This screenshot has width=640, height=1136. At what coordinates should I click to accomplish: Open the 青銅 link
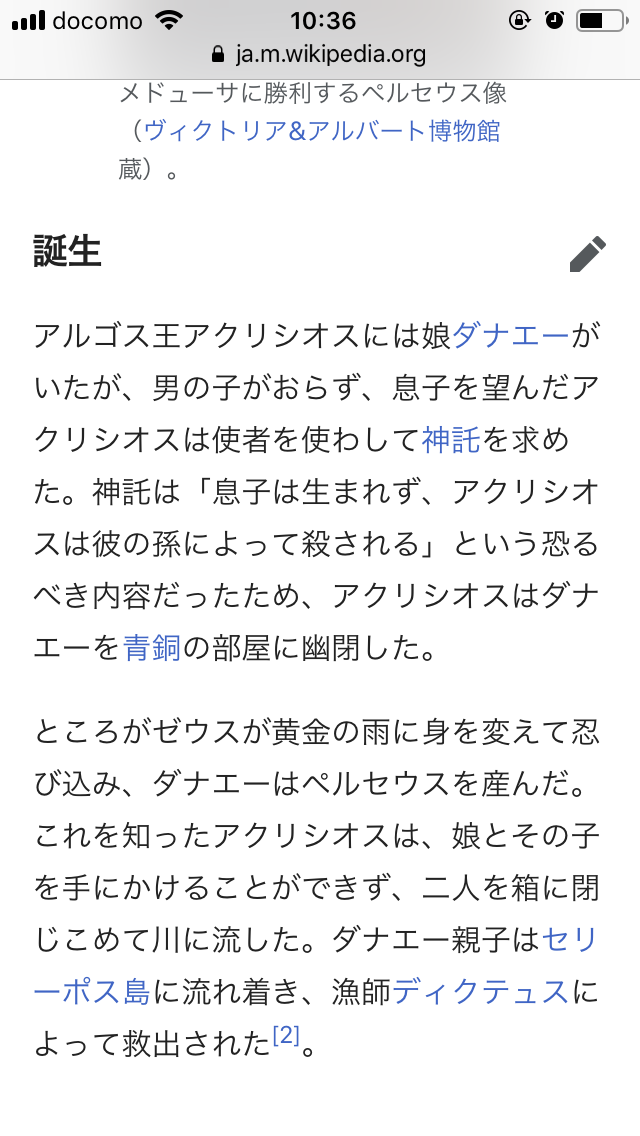152,648
